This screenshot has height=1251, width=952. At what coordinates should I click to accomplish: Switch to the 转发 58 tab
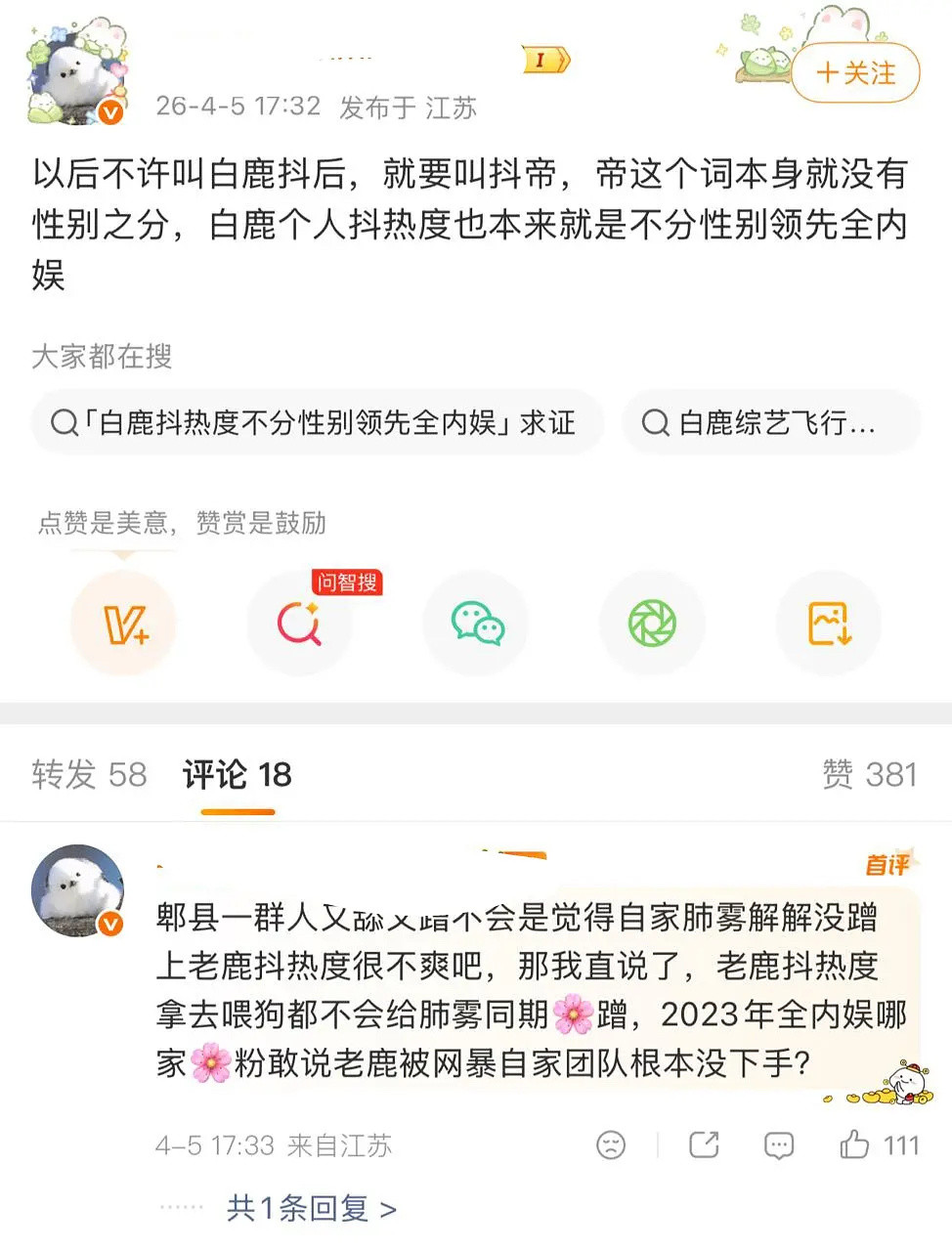89,774
